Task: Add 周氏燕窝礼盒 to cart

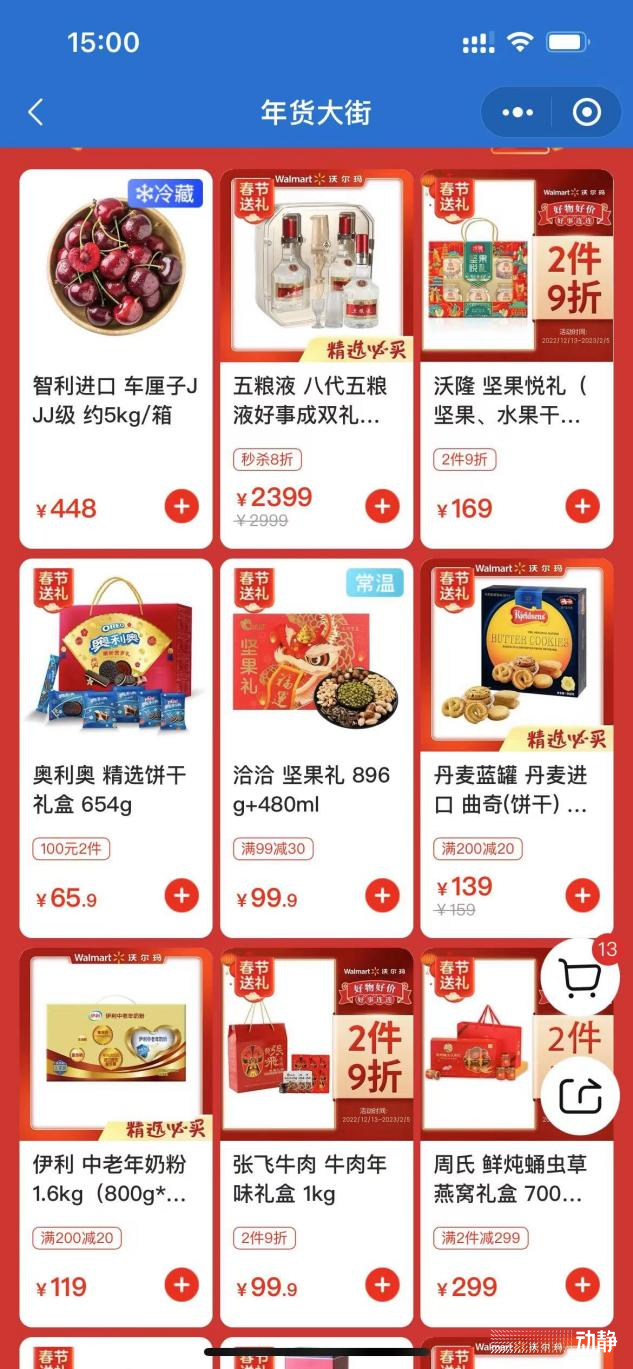Action: pyautogui.click(x=582, y=1284)
